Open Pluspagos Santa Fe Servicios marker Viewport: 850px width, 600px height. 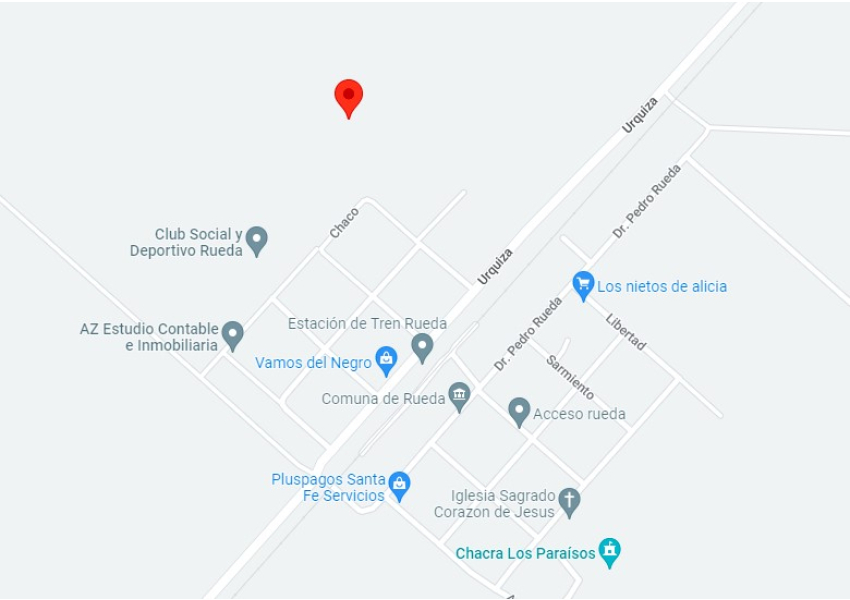(399, 486)
